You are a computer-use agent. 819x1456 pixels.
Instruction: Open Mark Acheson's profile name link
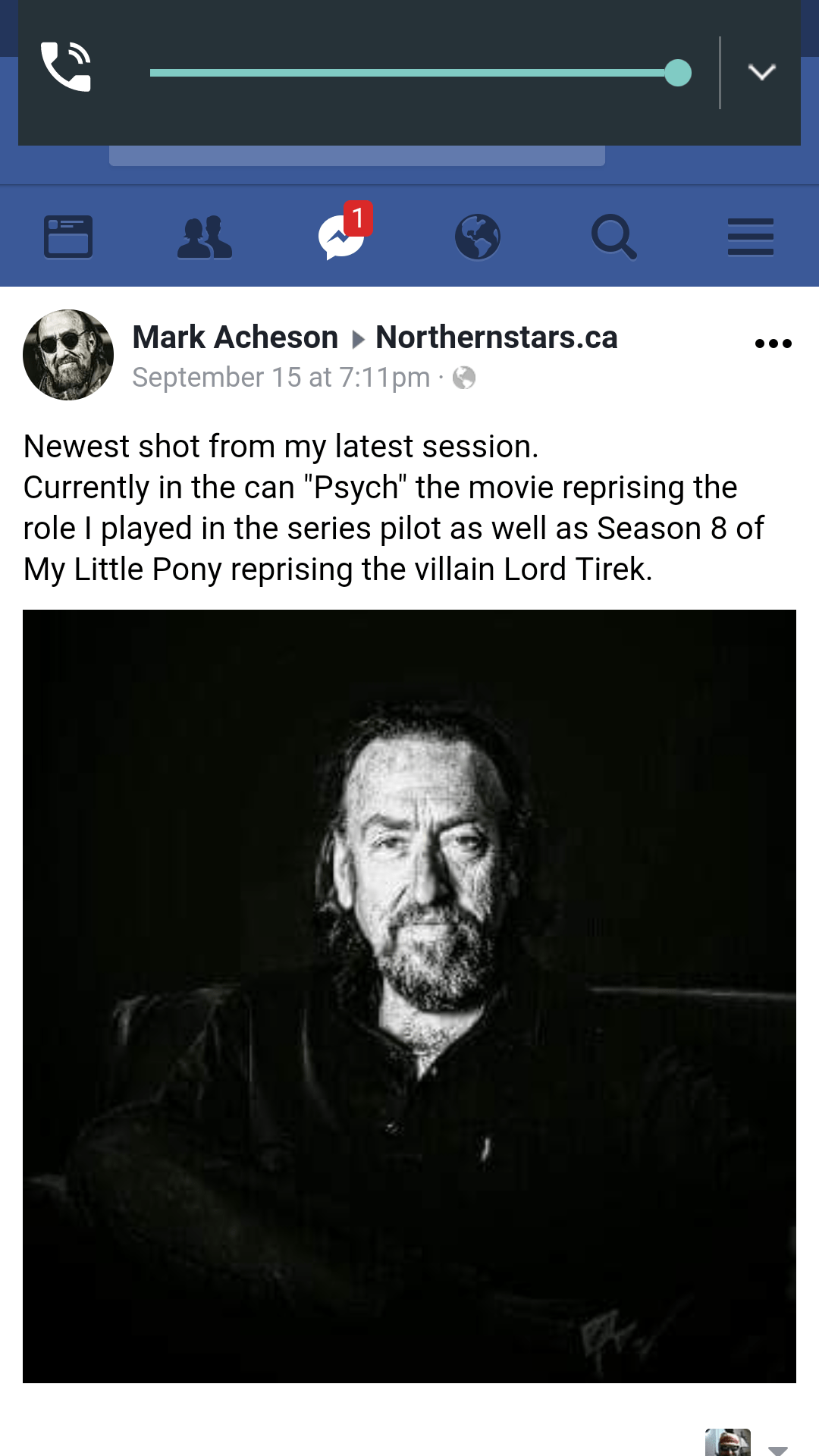click(235, 337)
